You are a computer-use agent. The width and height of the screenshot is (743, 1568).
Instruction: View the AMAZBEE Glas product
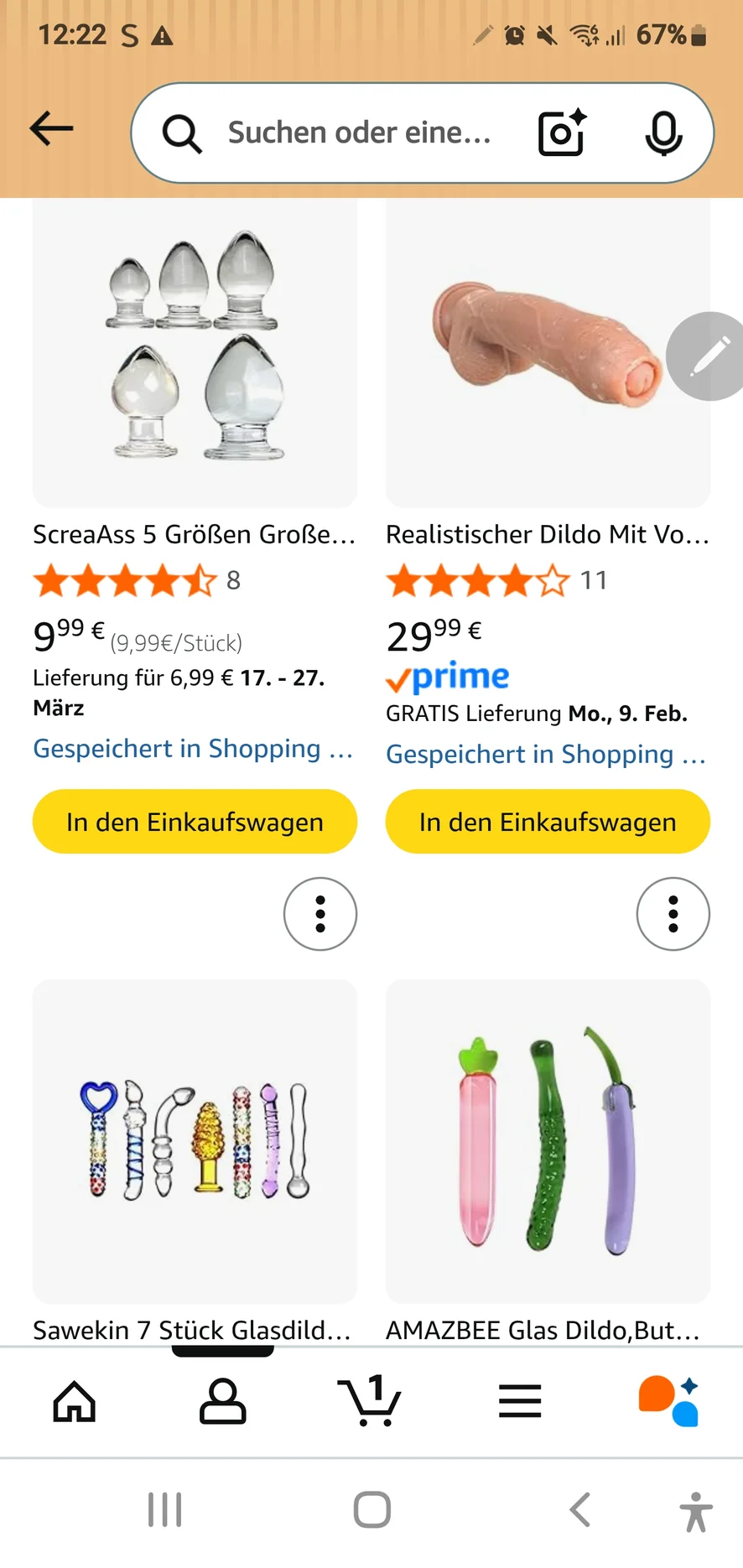pyautogui.click(x=548, y=1142)
